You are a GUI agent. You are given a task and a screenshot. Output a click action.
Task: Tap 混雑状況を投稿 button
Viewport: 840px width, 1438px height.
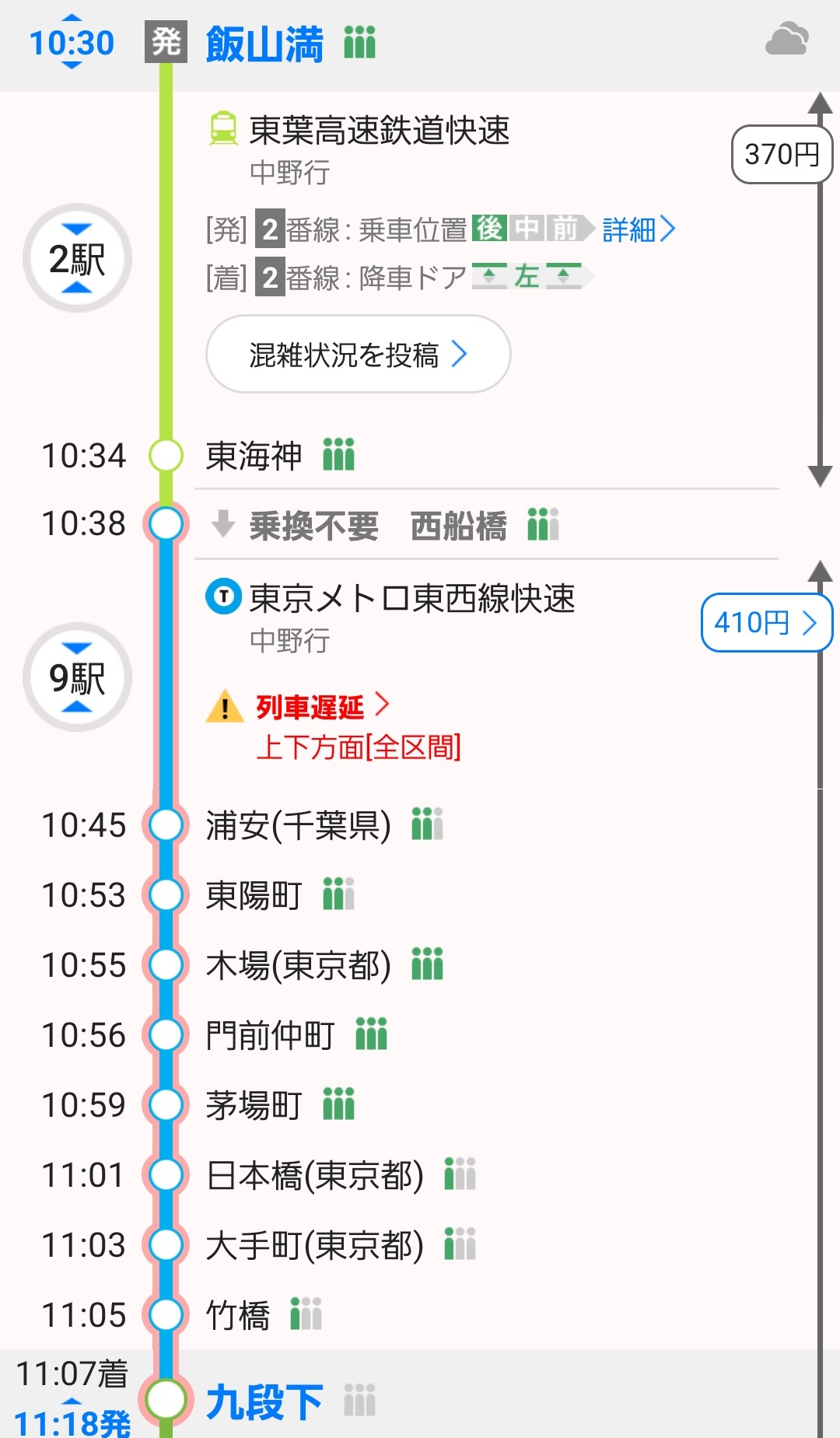pyautogui.click(x=358, y=355)
